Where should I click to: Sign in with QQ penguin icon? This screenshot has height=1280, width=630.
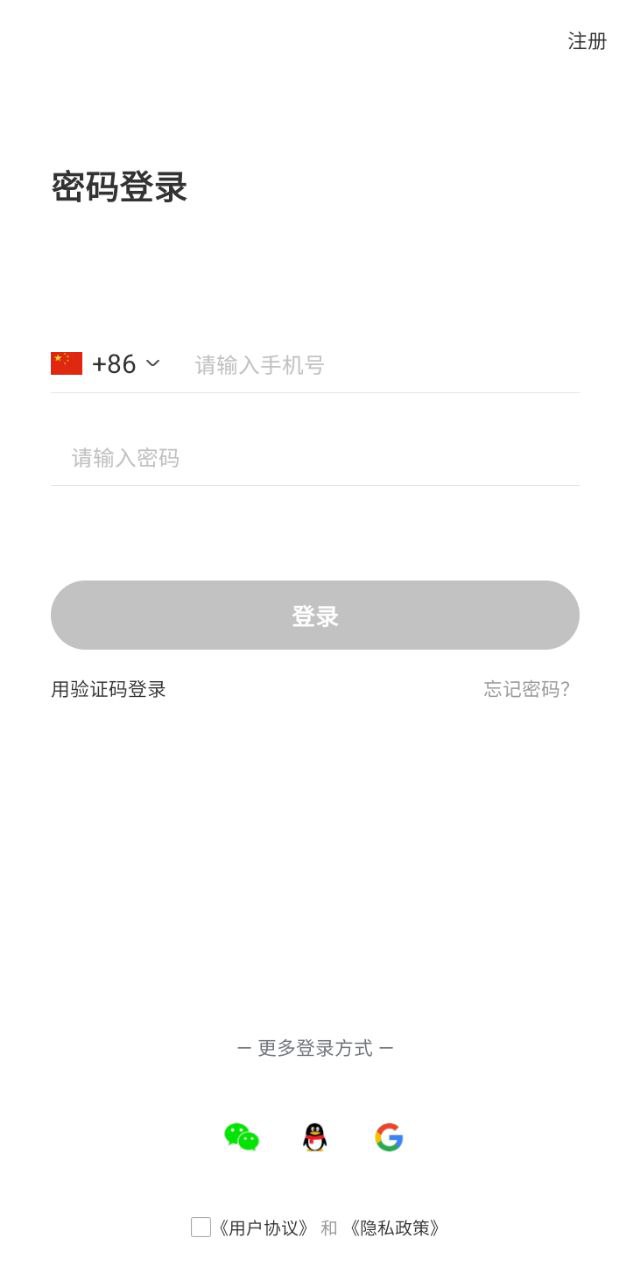[315, 1137]
